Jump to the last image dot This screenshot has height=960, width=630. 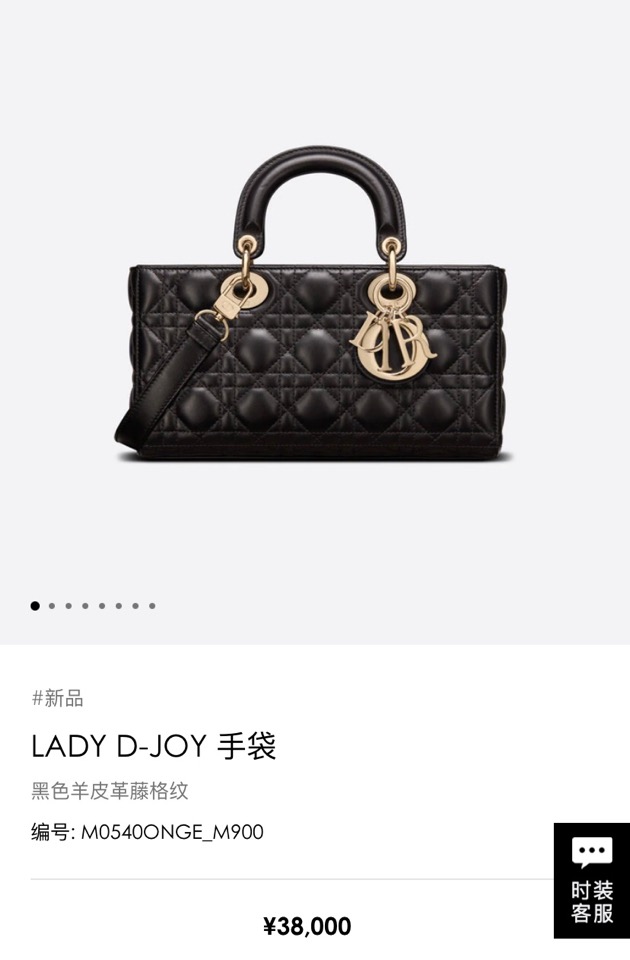(x=152, y=606)
